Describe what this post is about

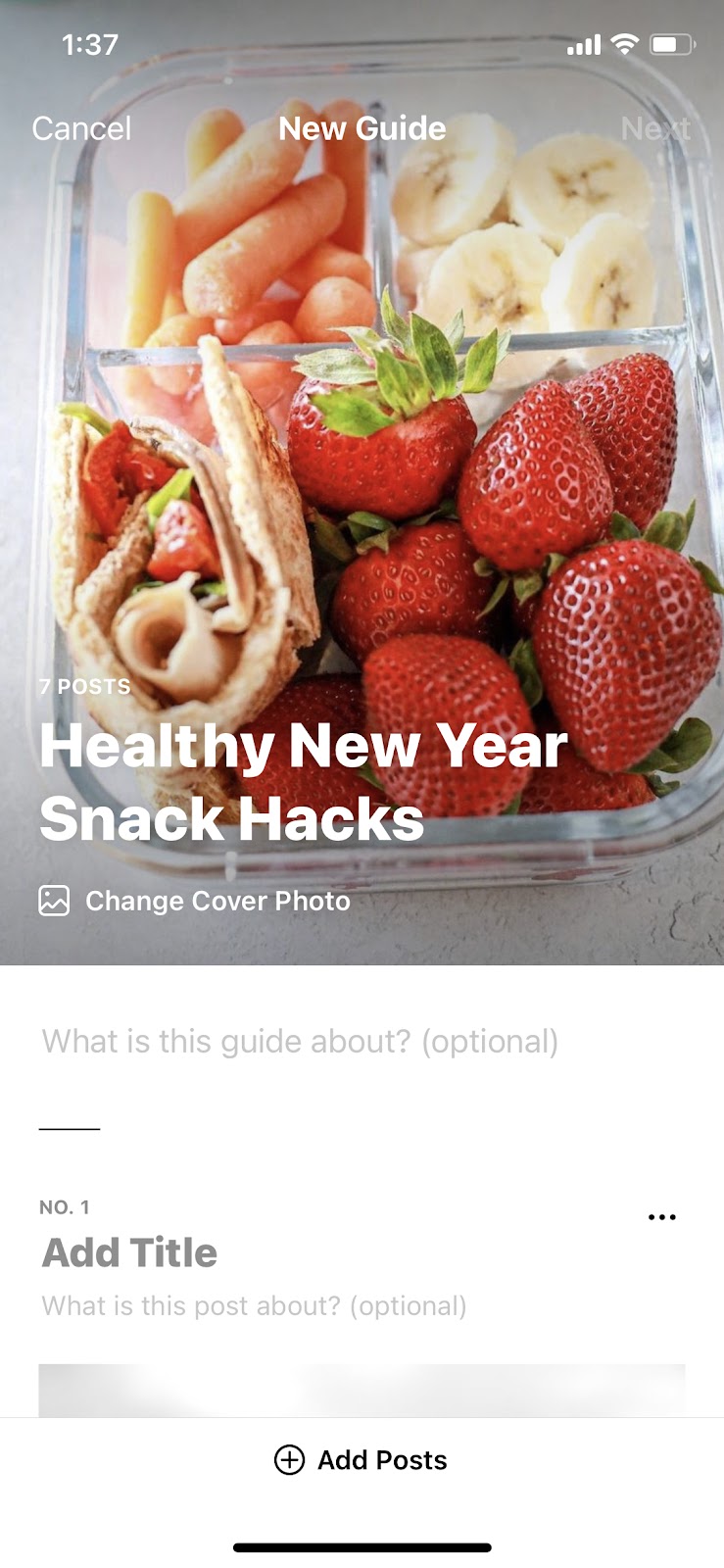tap(254, 1305)
